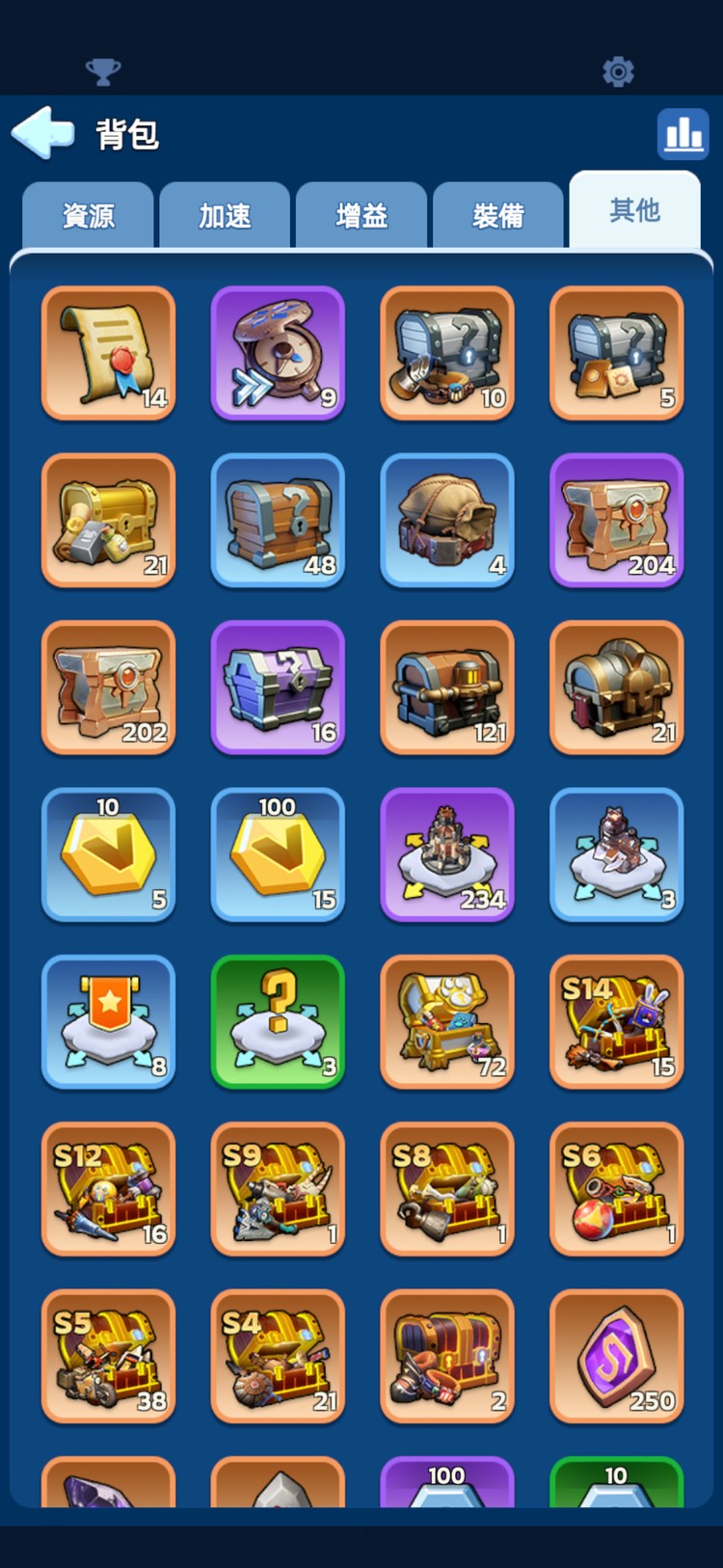Switch to the 資源 tab
This screenshot has height=1568, width=723.
coord(88,215)
